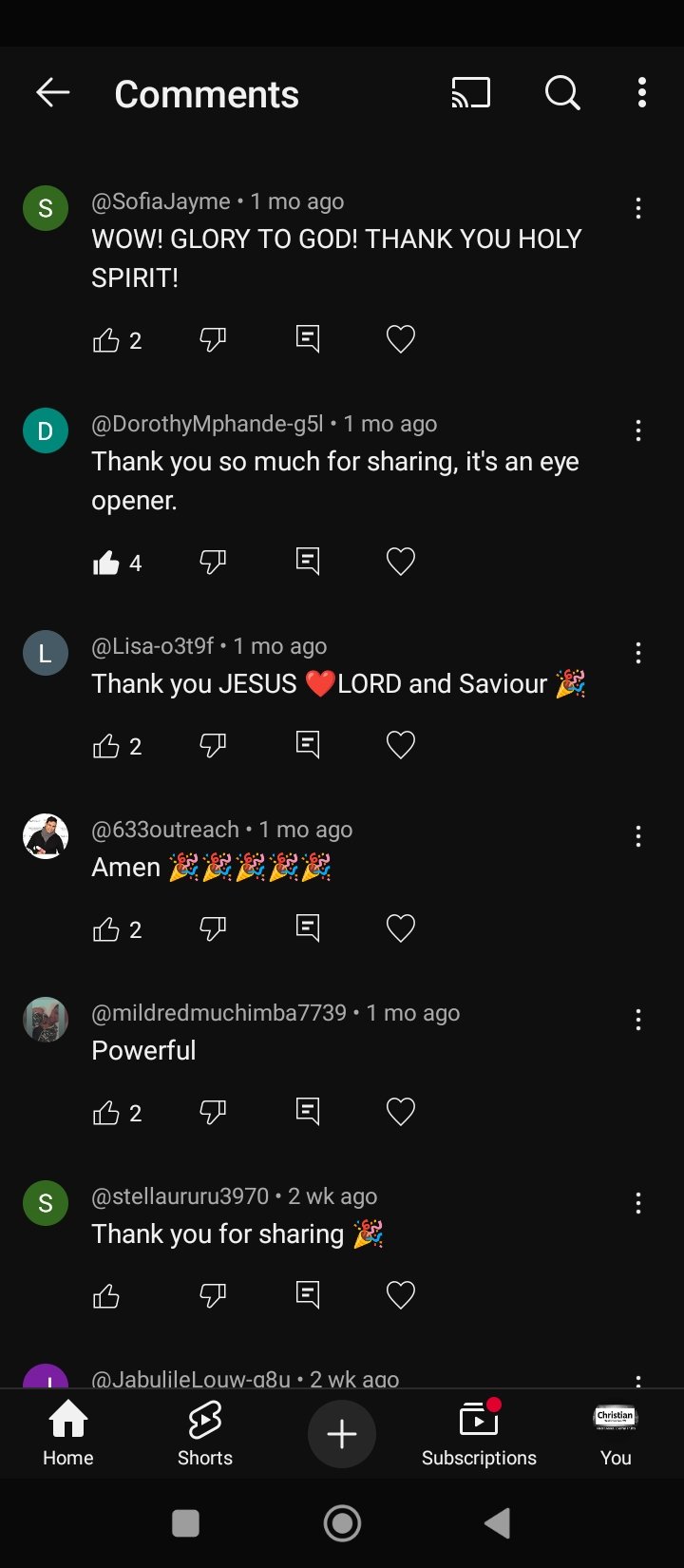The height and width of the screenshot is (1568, 684).
Task: Dislike the comment by @mildredmuchimba7739
Action: [213, 1112]
